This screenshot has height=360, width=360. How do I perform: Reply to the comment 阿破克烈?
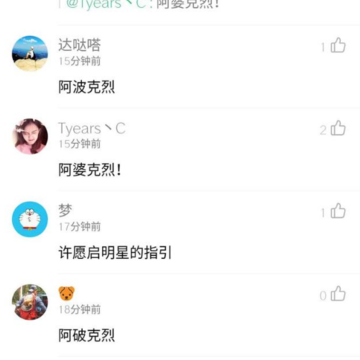(x=87, y=336)
